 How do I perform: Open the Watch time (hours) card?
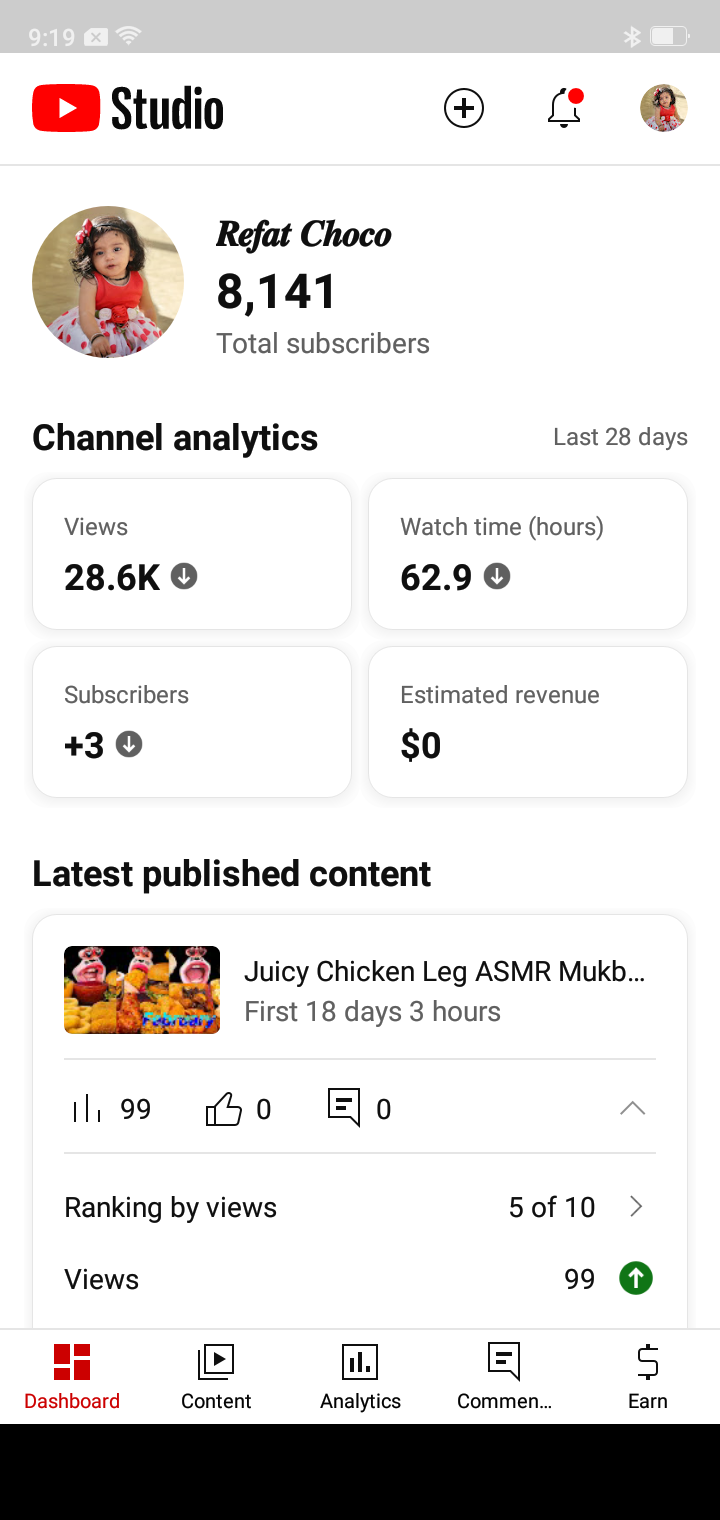(x=528, y=553)
